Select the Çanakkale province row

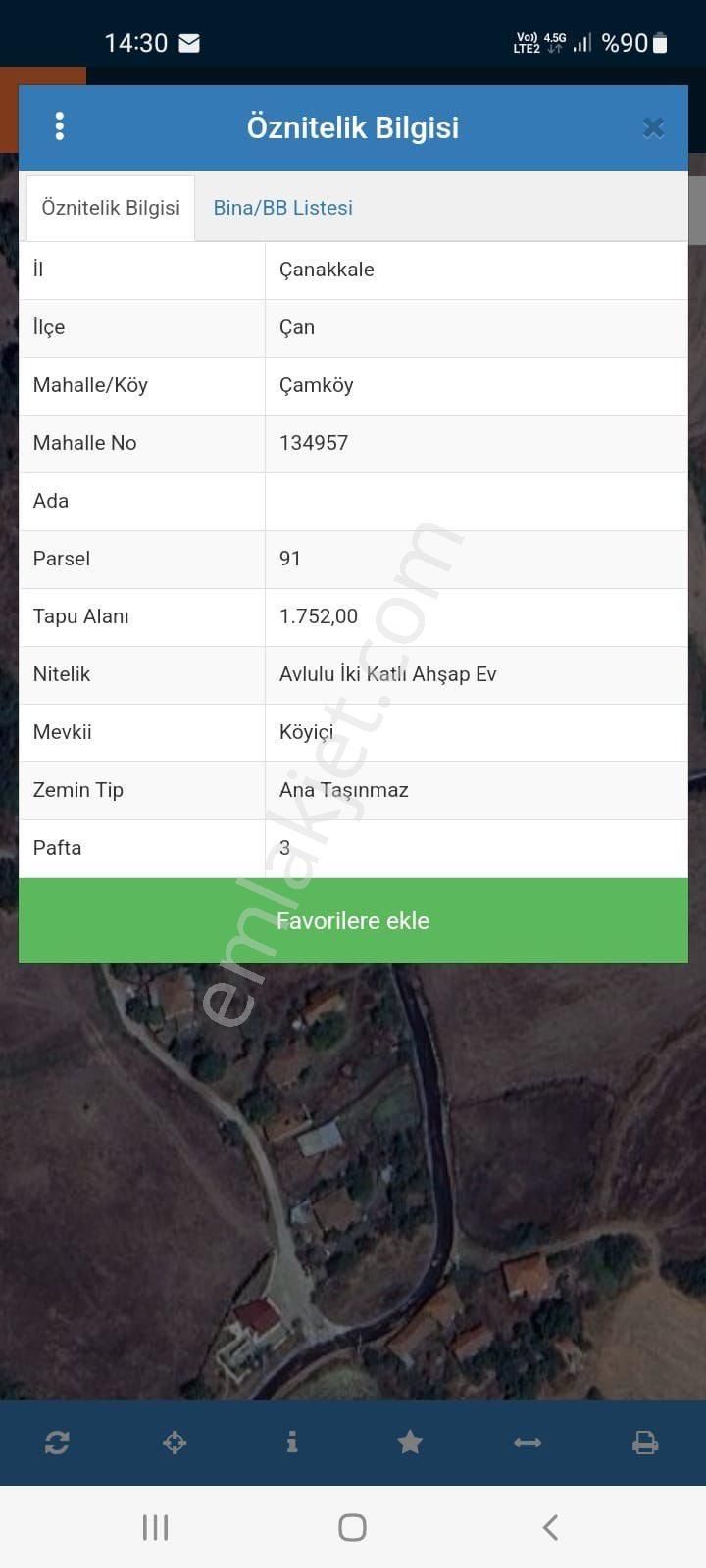[x=327, y=269]
